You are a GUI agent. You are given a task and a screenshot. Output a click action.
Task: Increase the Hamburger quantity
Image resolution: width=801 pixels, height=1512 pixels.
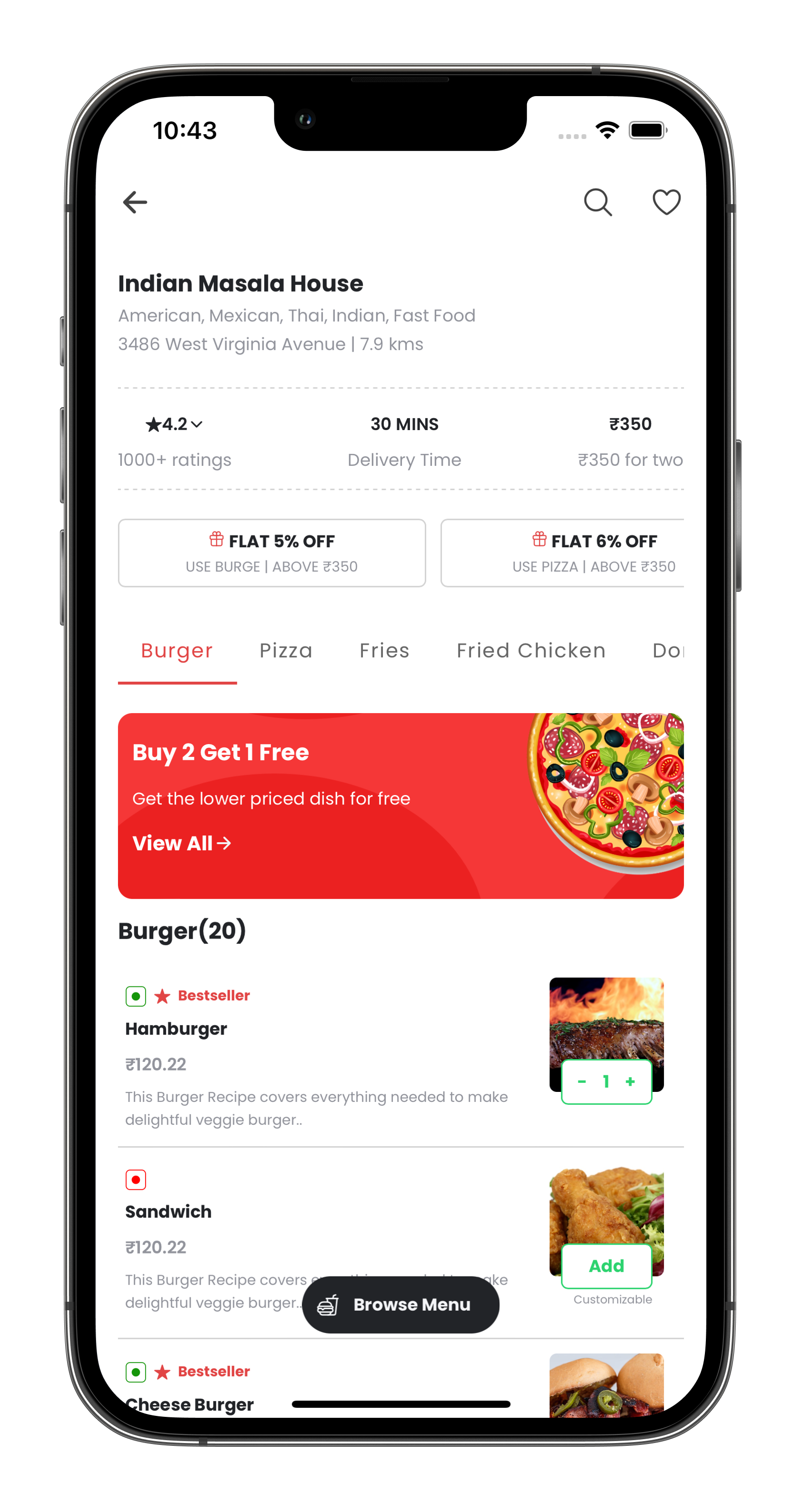pyautogui.click(x=630, y=1081)
